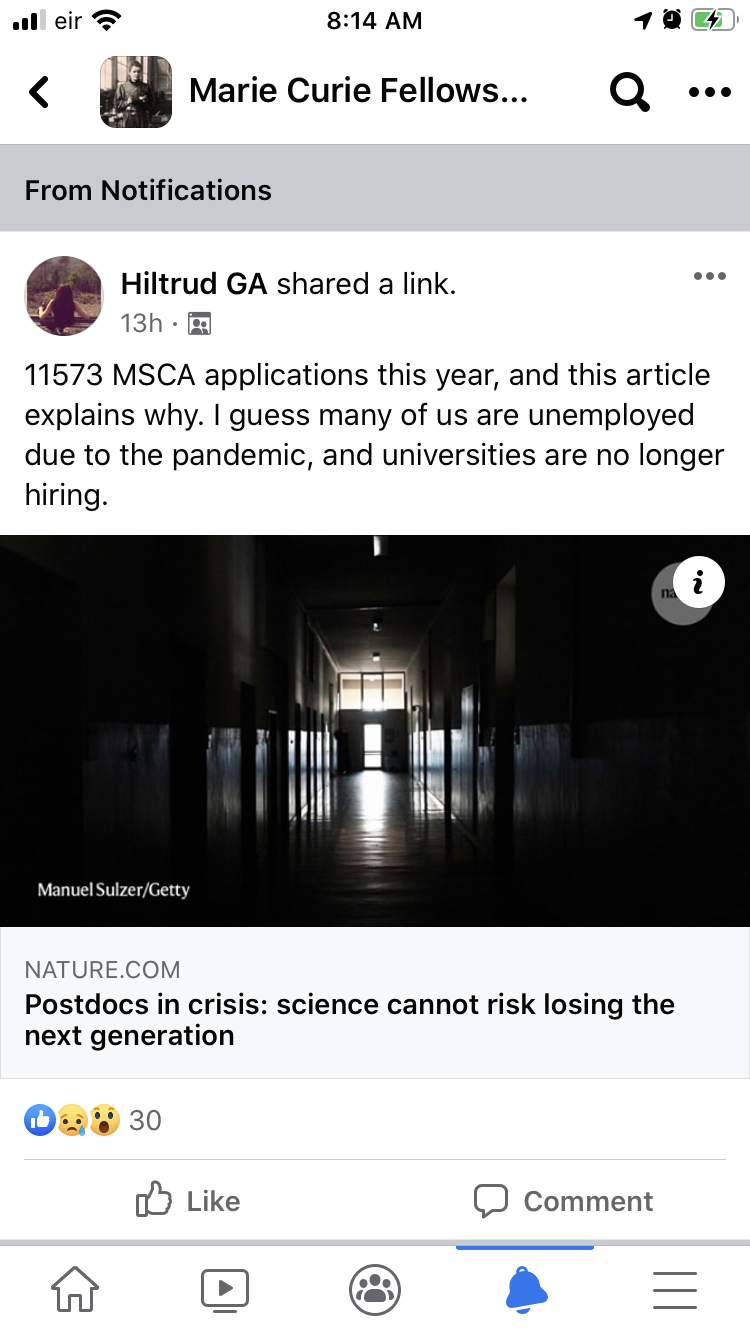750x1334 pixels.
Task: Open the hamburger menu icon
Action: pos(674,1289)
